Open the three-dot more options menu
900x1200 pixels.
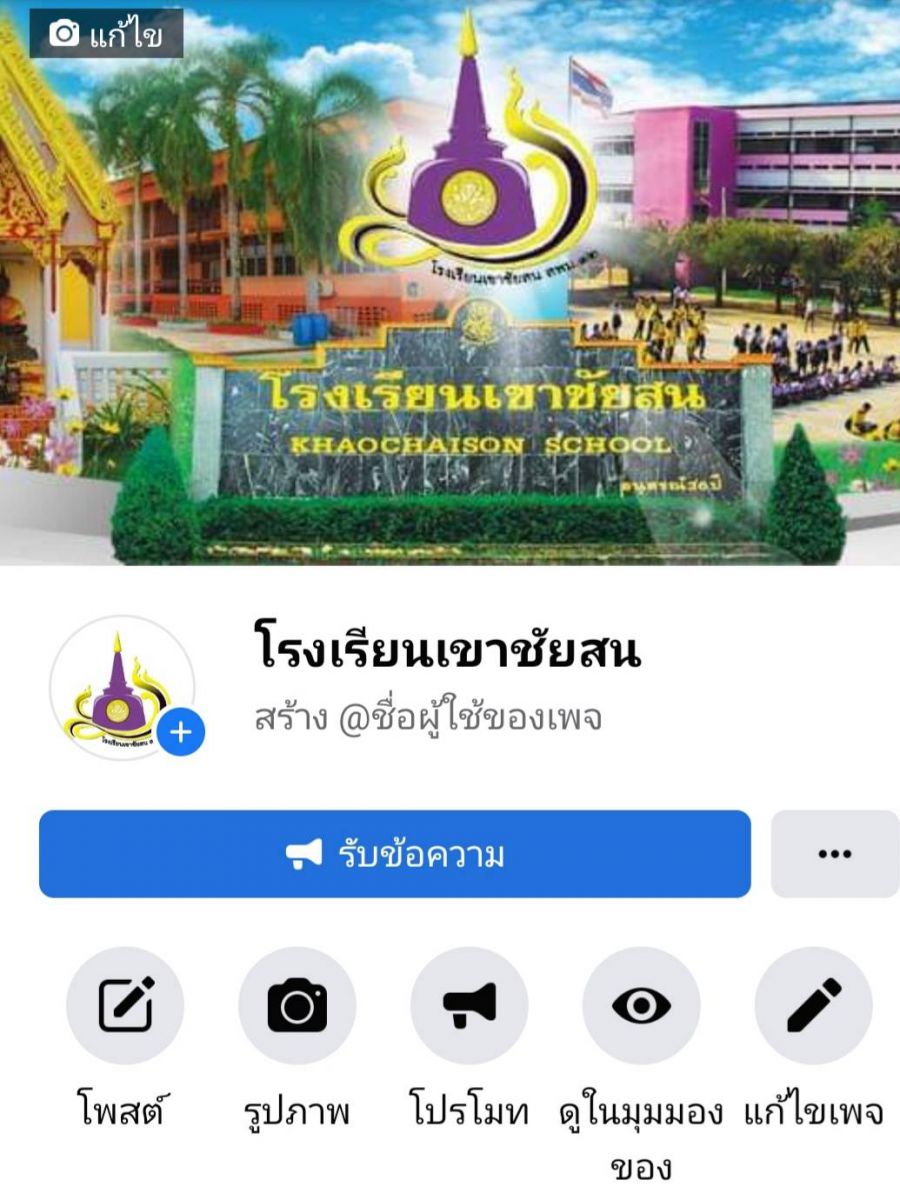click(834, 854)
